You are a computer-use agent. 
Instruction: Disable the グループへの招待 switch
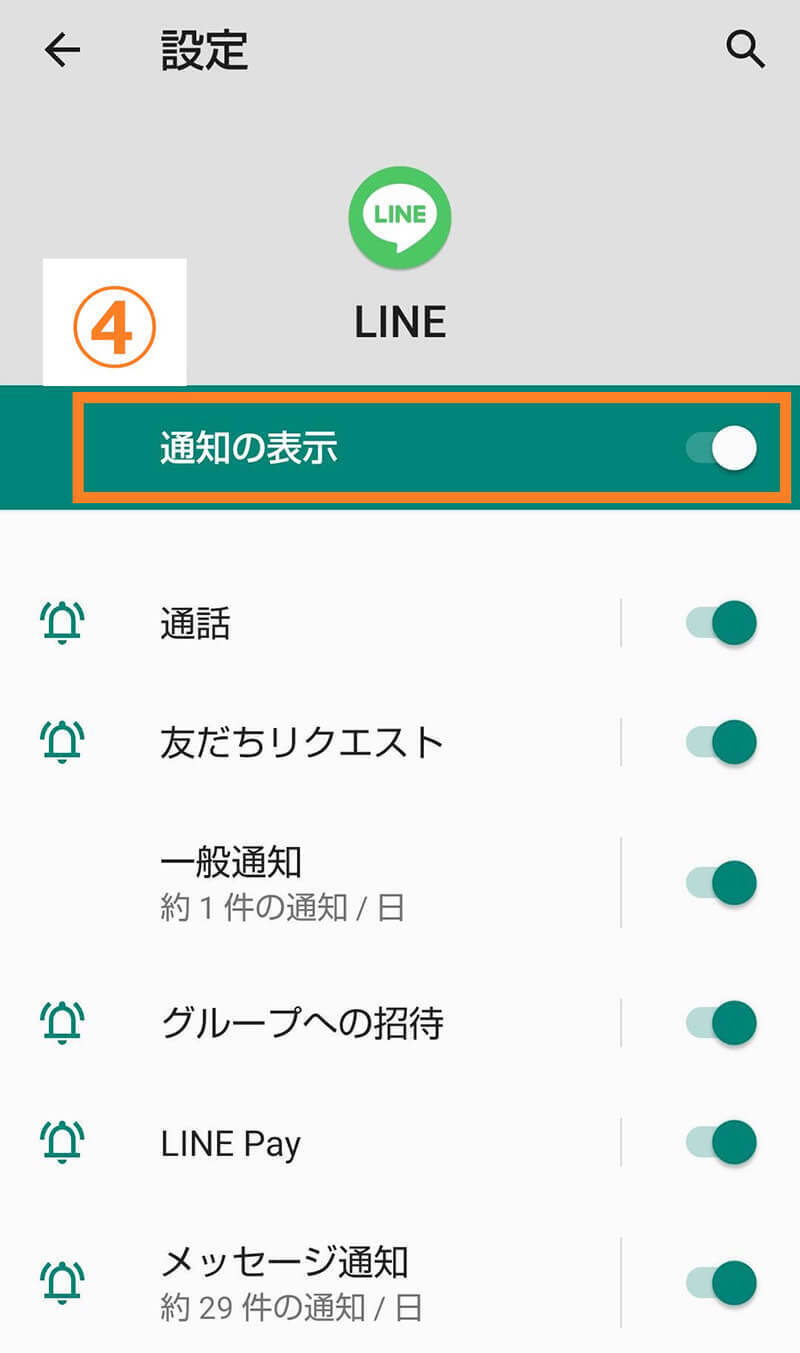click(722, 1023)
